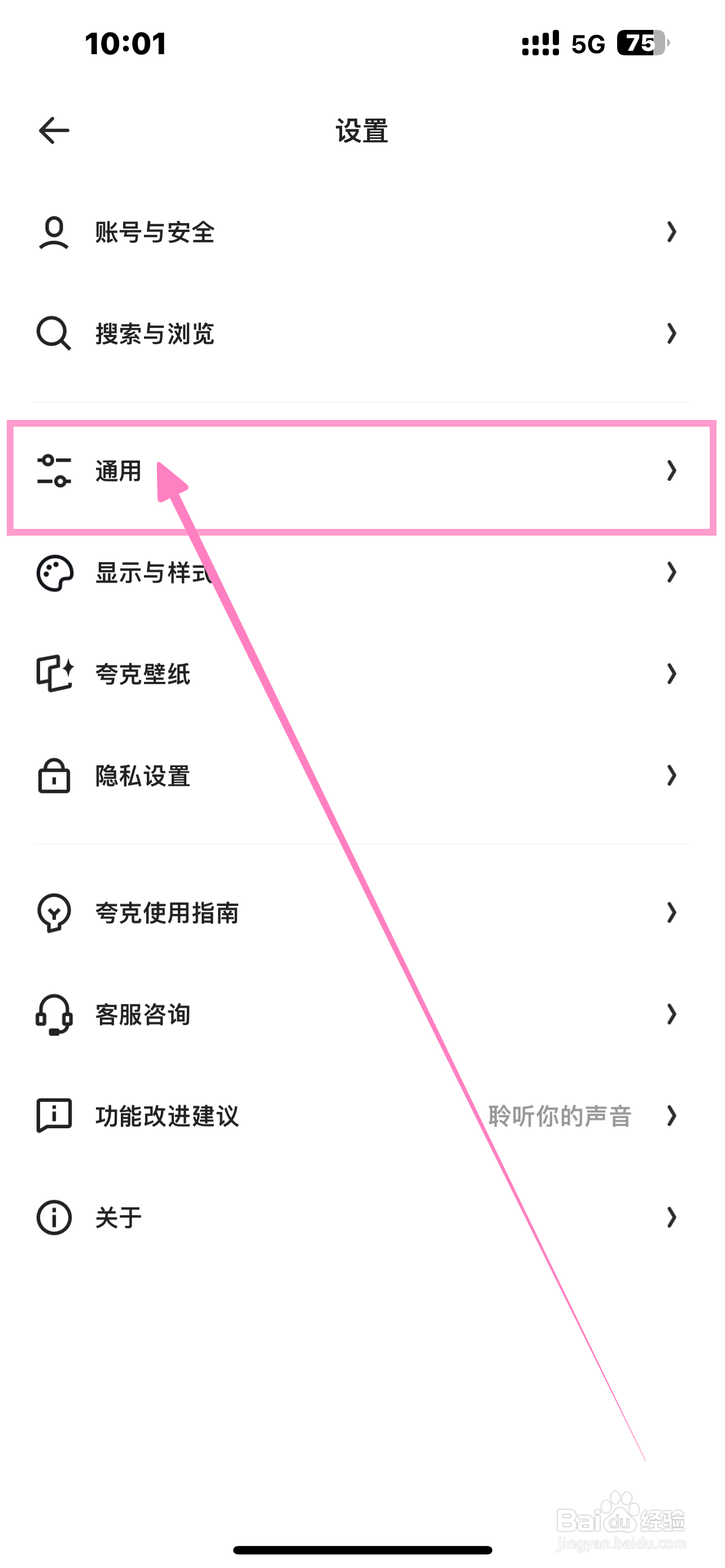
Task: Click the palette icon next to 显示与样式
Action: point(54,572)
